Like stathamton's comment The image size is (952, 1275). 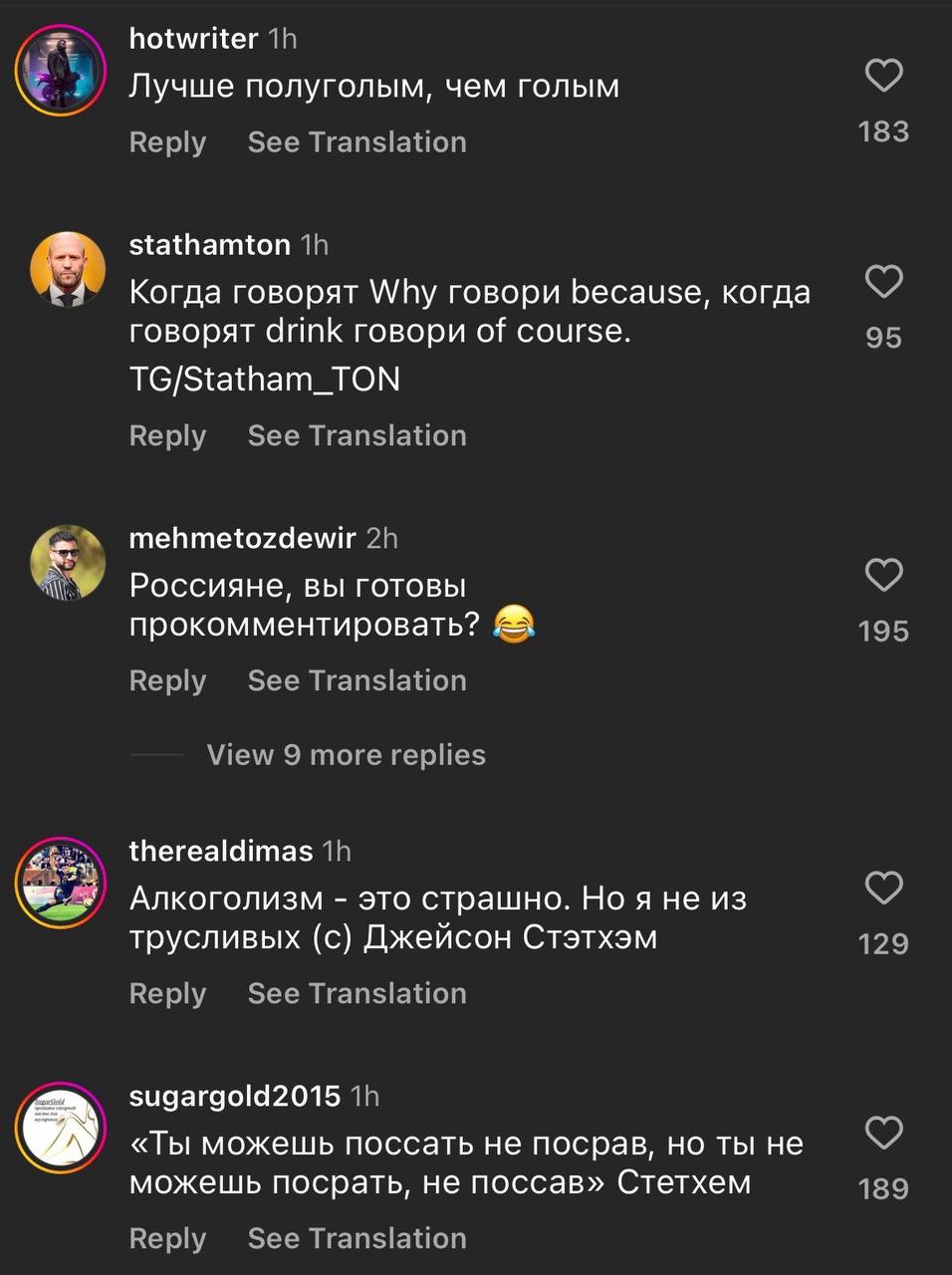[x=883, y=283]
